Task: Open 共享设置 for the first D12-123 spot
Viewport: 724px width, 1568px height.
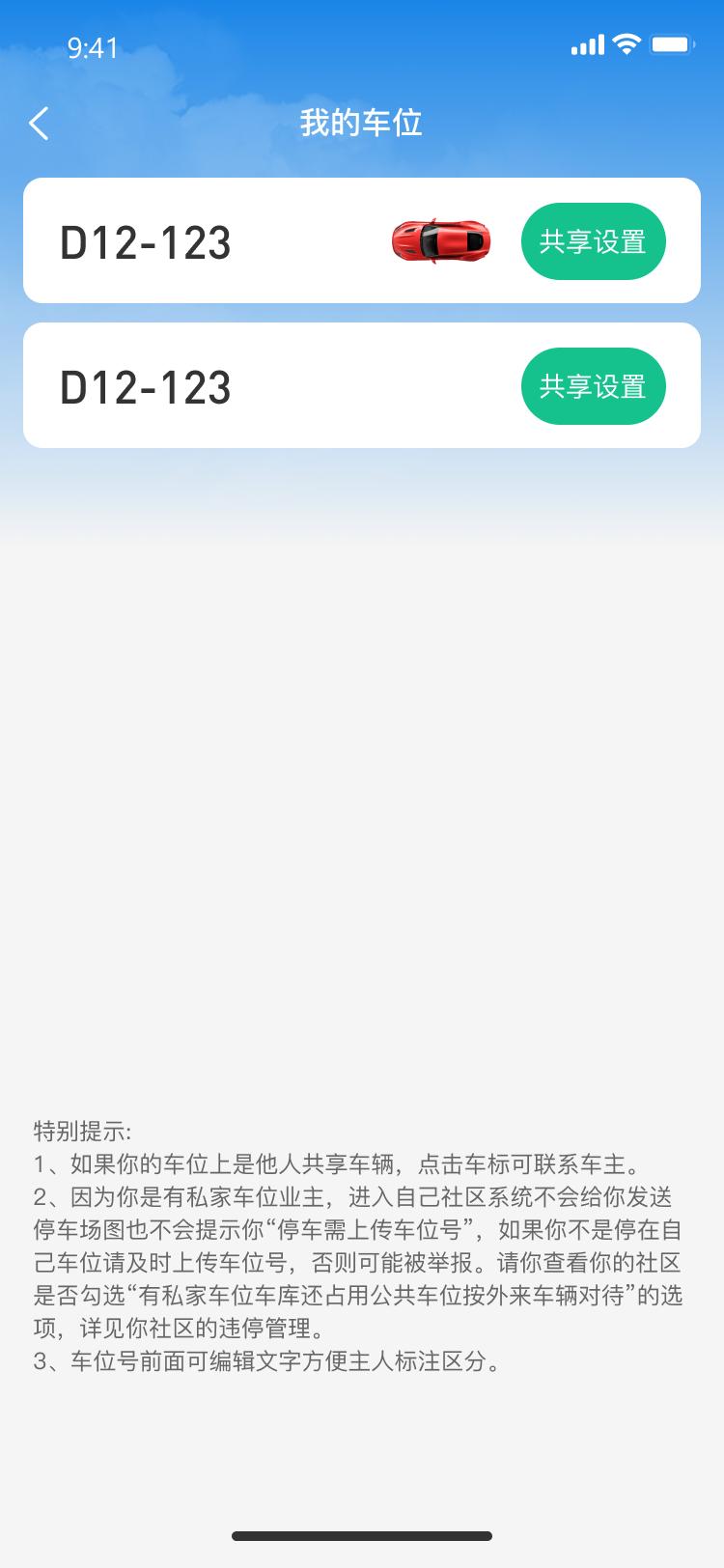Action: [x=593, y=241]
